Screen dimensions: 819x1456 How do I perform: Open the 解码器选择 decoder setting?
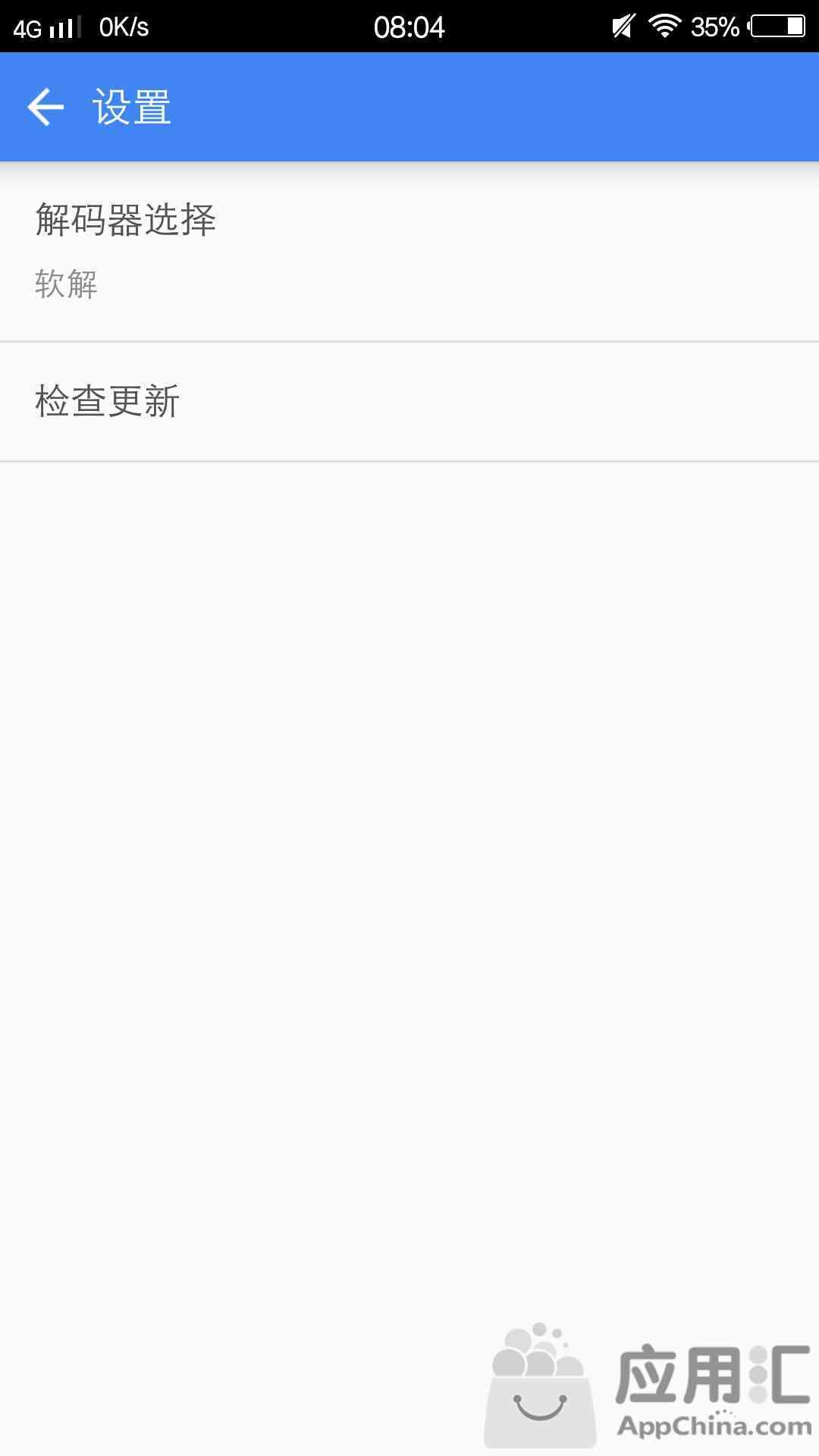tap(409, 252)
